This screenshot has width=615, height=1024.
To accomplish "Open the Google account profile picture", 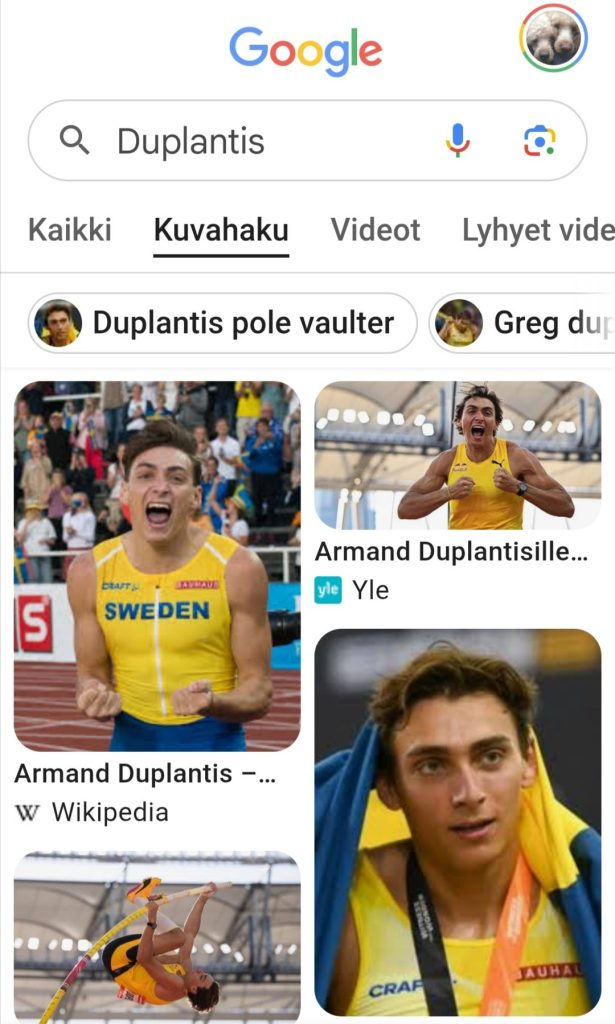I will point(553,38).
